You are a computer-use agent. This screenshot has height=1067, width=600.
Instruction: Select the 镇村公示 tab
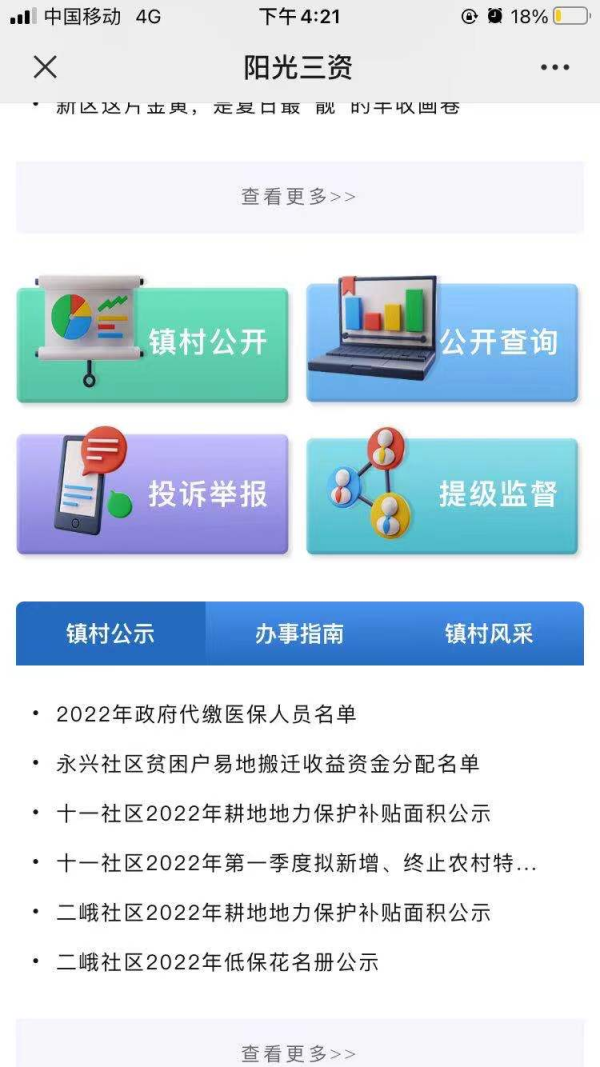pyautogui.click(x=110, y=633)
